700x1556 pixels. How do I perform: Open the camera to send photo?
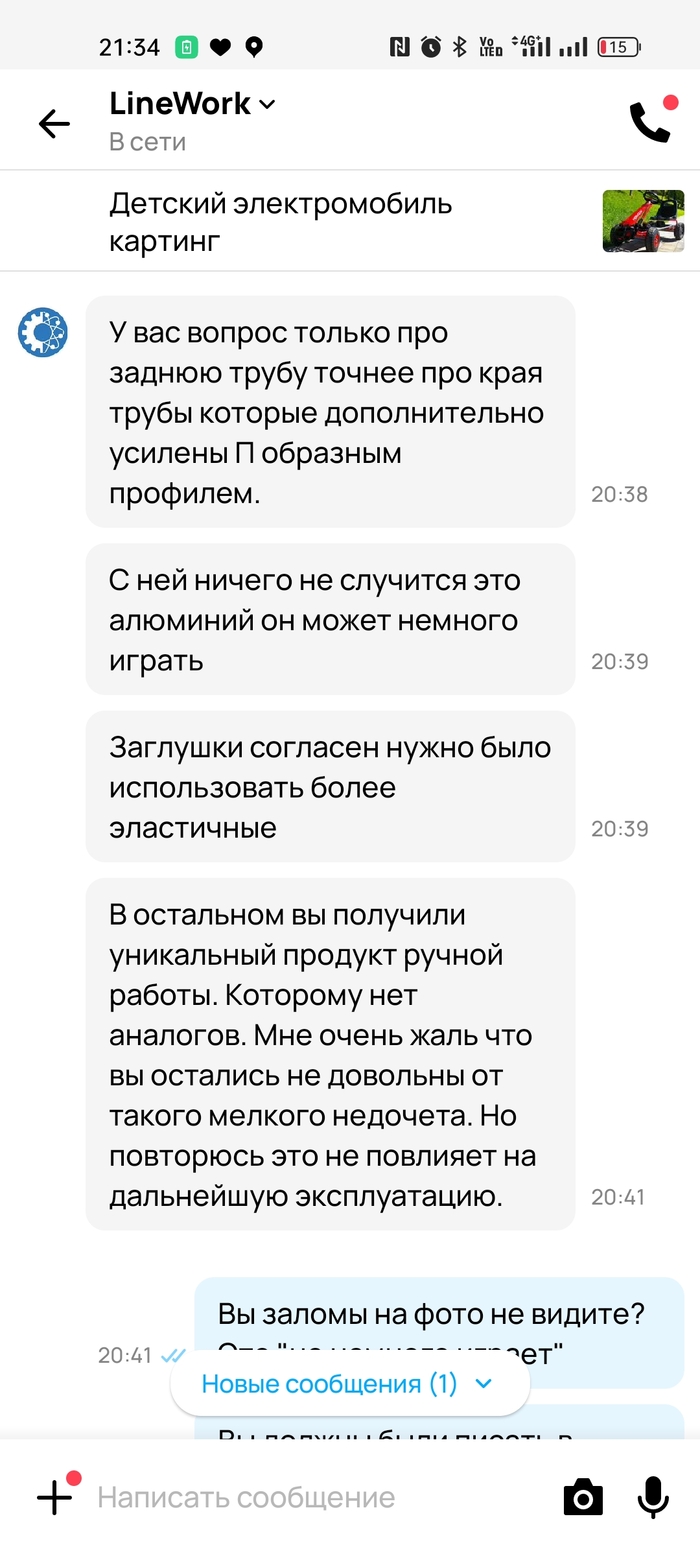tap(583, 1497)
